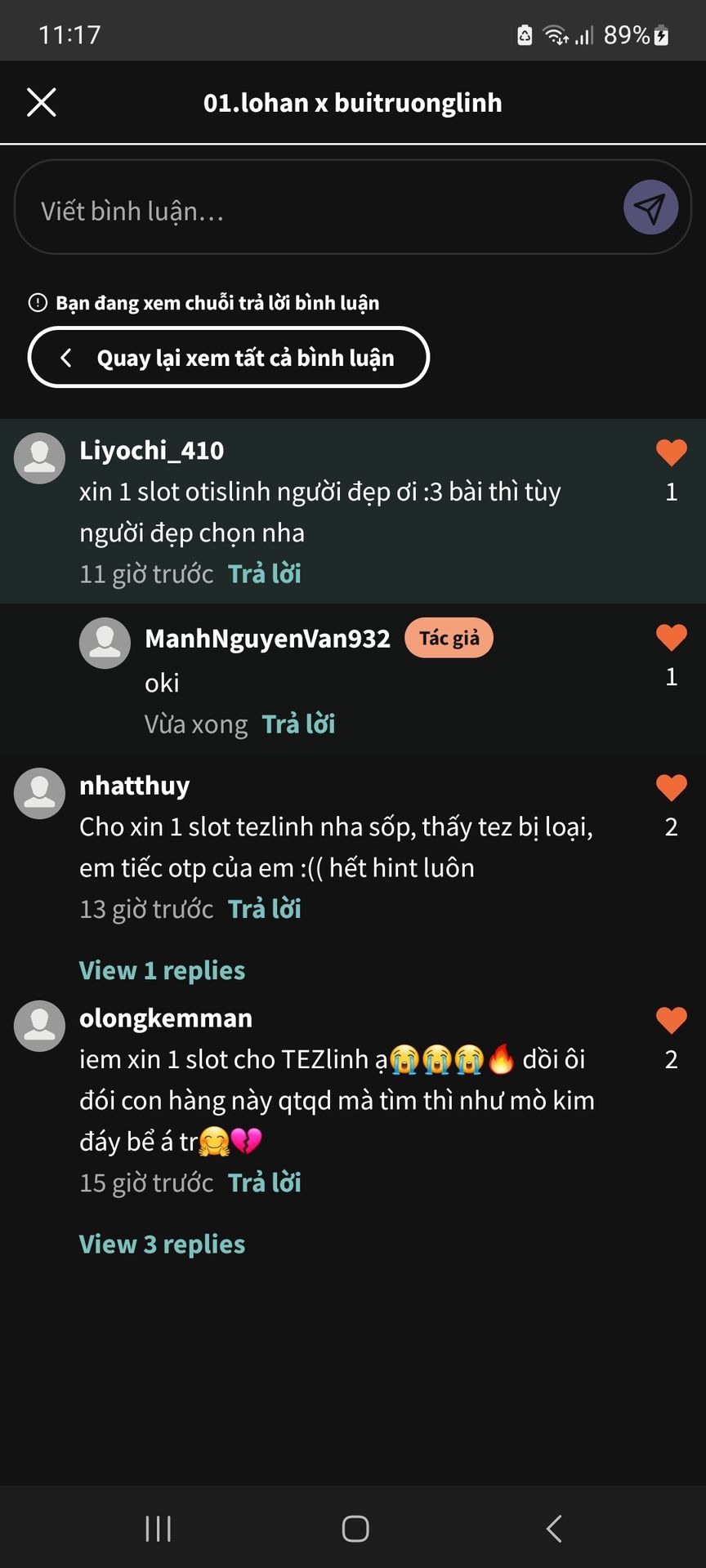Like olongkemman's comment
Viewport: 706px width, 1568px height.
(671, 1021)
